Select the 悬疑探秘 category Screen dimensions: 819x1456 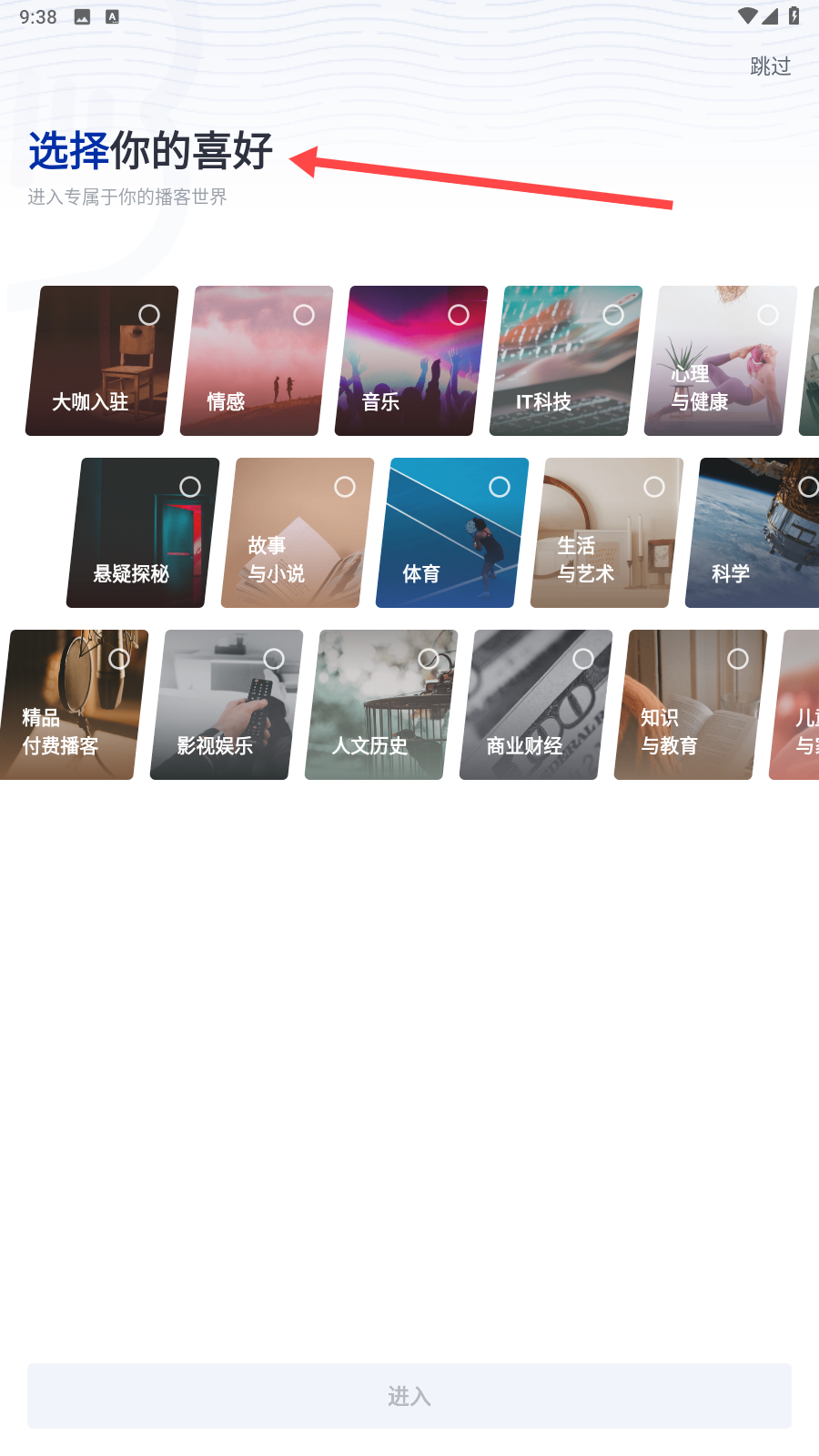143,533
